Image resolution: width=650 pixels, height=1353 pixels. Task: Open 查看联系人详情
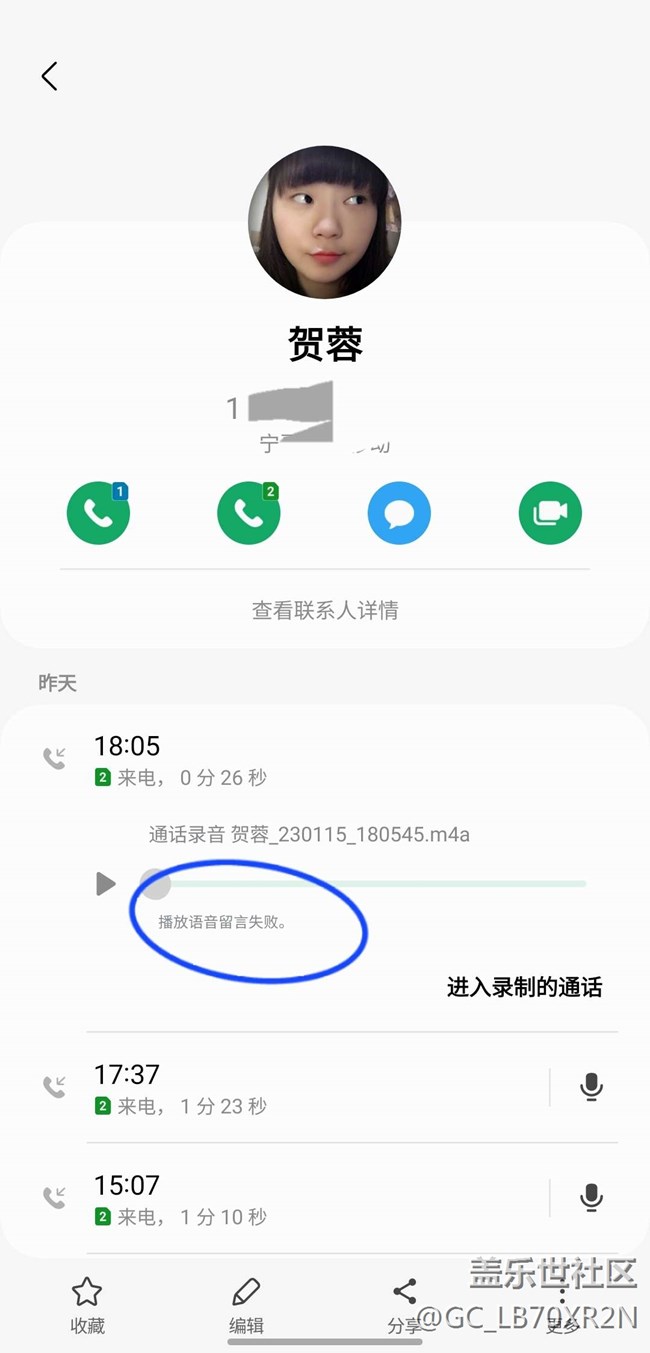pos(325,610)
